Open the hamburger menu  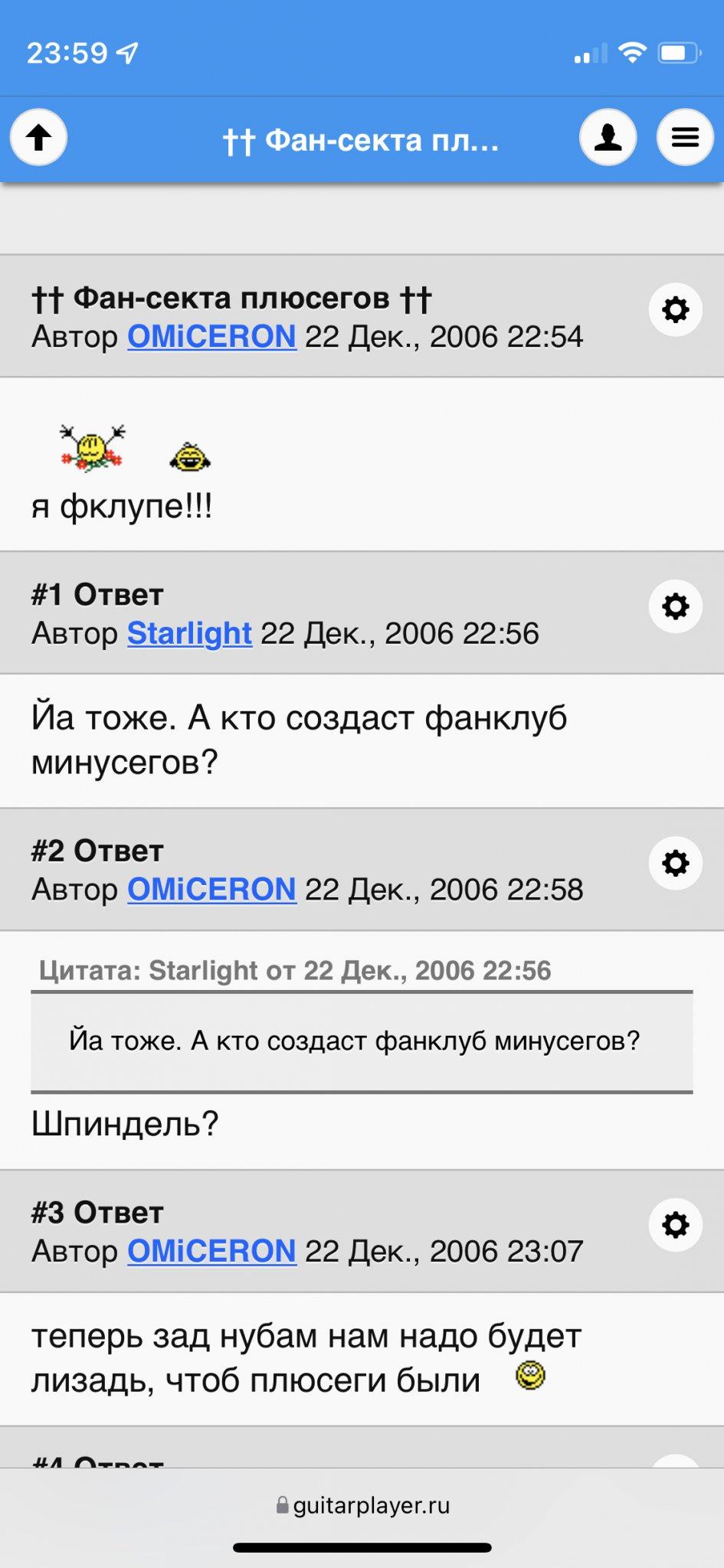[685, 138]
